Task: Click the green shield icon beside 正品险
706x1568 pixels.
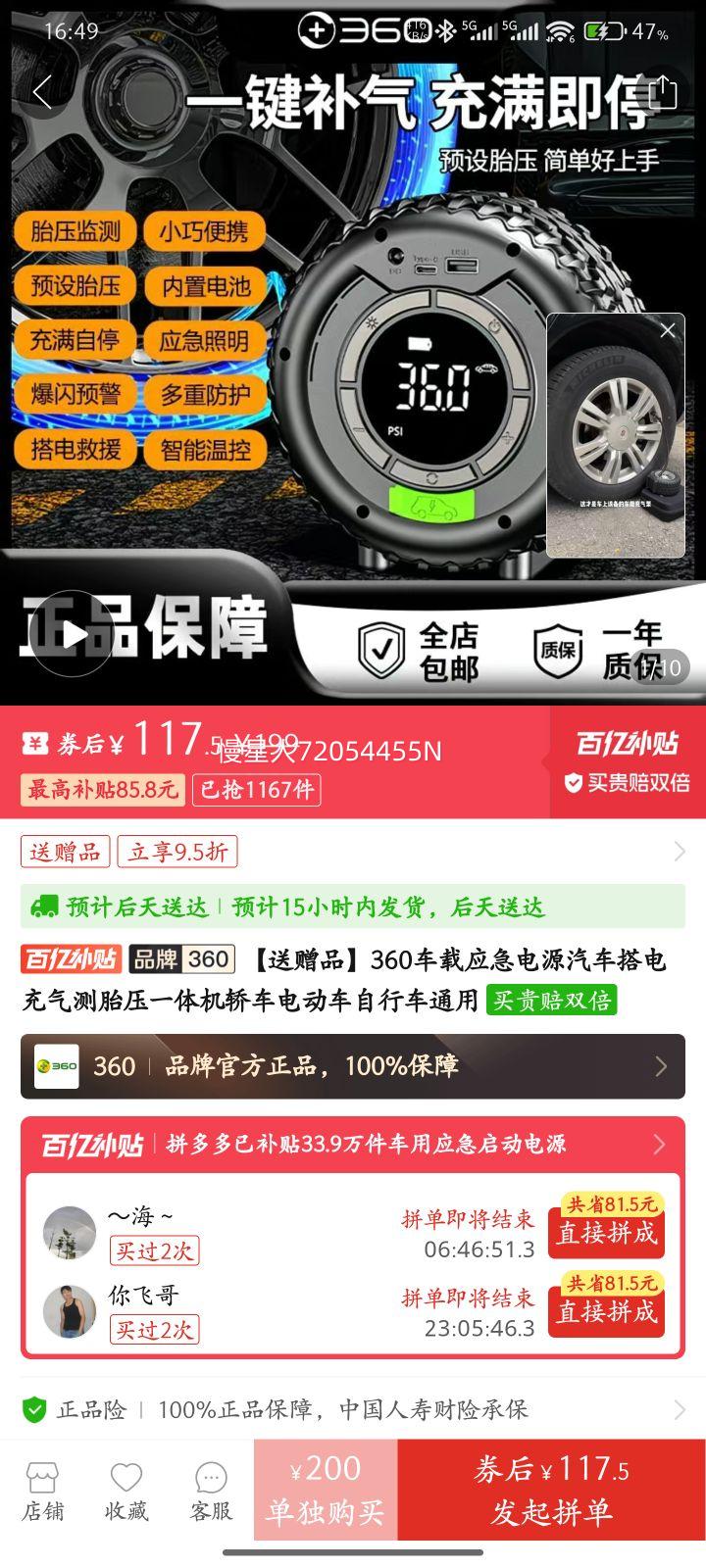Action: pyautogui.click(x=34, y=1410)
